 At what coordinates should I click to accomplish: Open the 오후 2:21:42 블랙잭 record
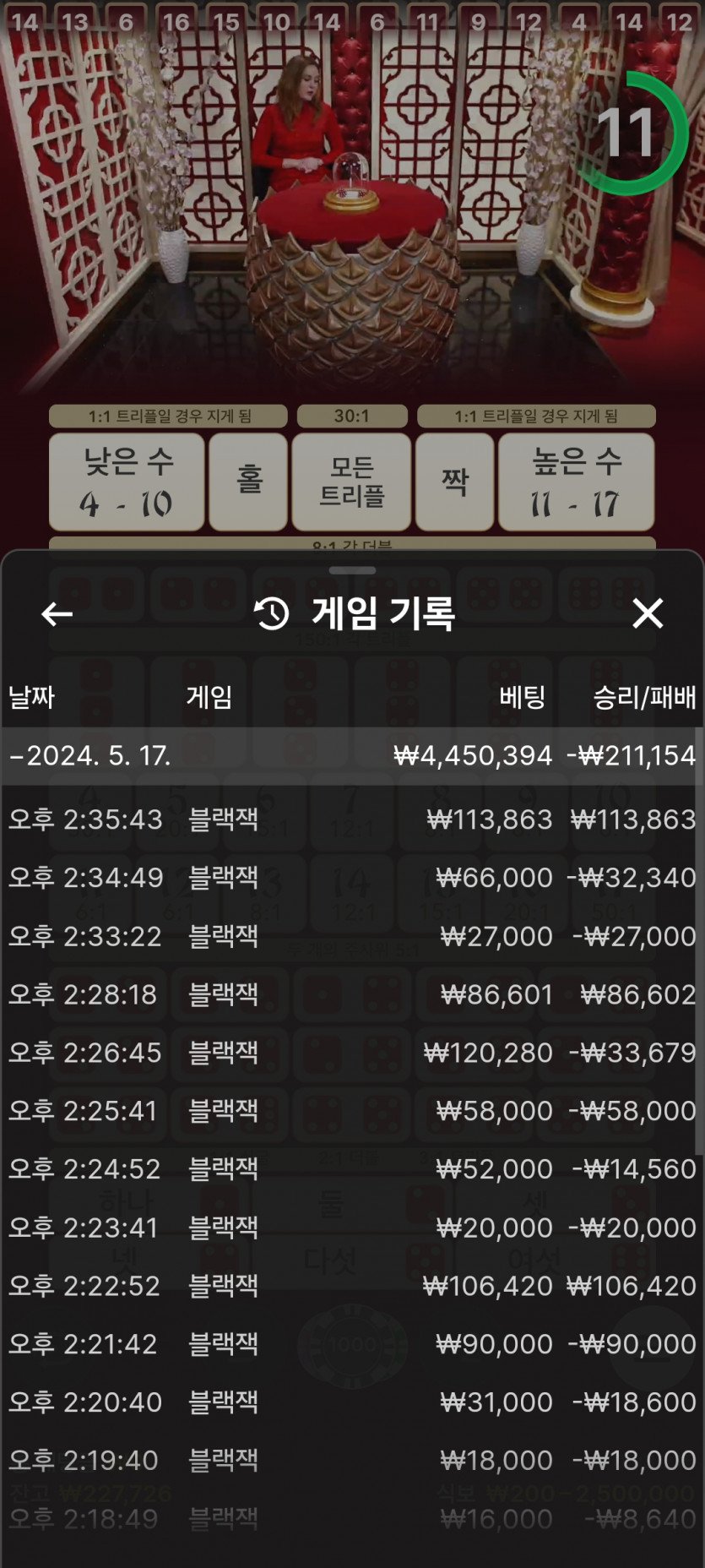coord(351,1344)
